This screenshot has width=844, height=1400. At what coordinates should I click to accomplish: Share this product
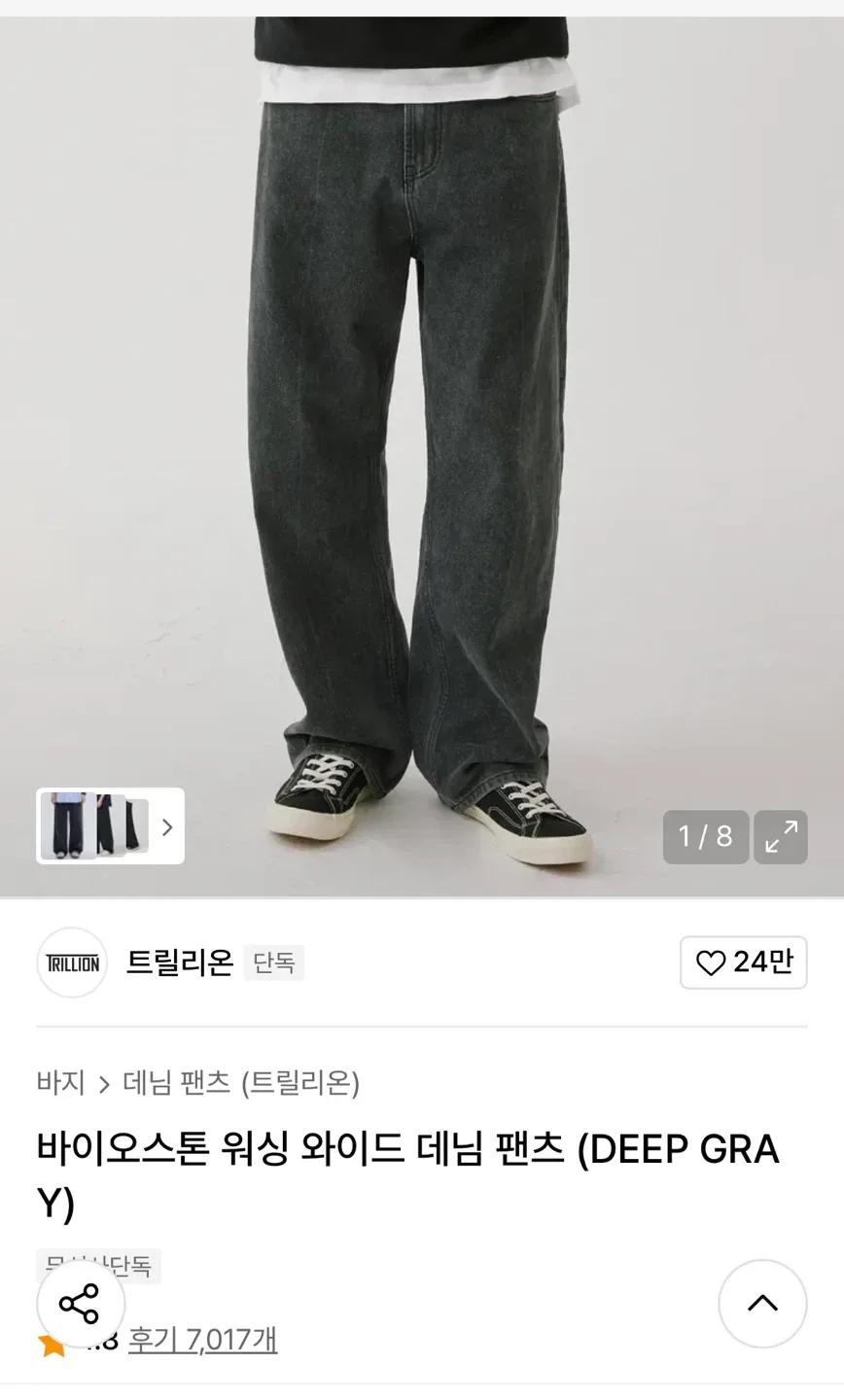[80, 1303]
